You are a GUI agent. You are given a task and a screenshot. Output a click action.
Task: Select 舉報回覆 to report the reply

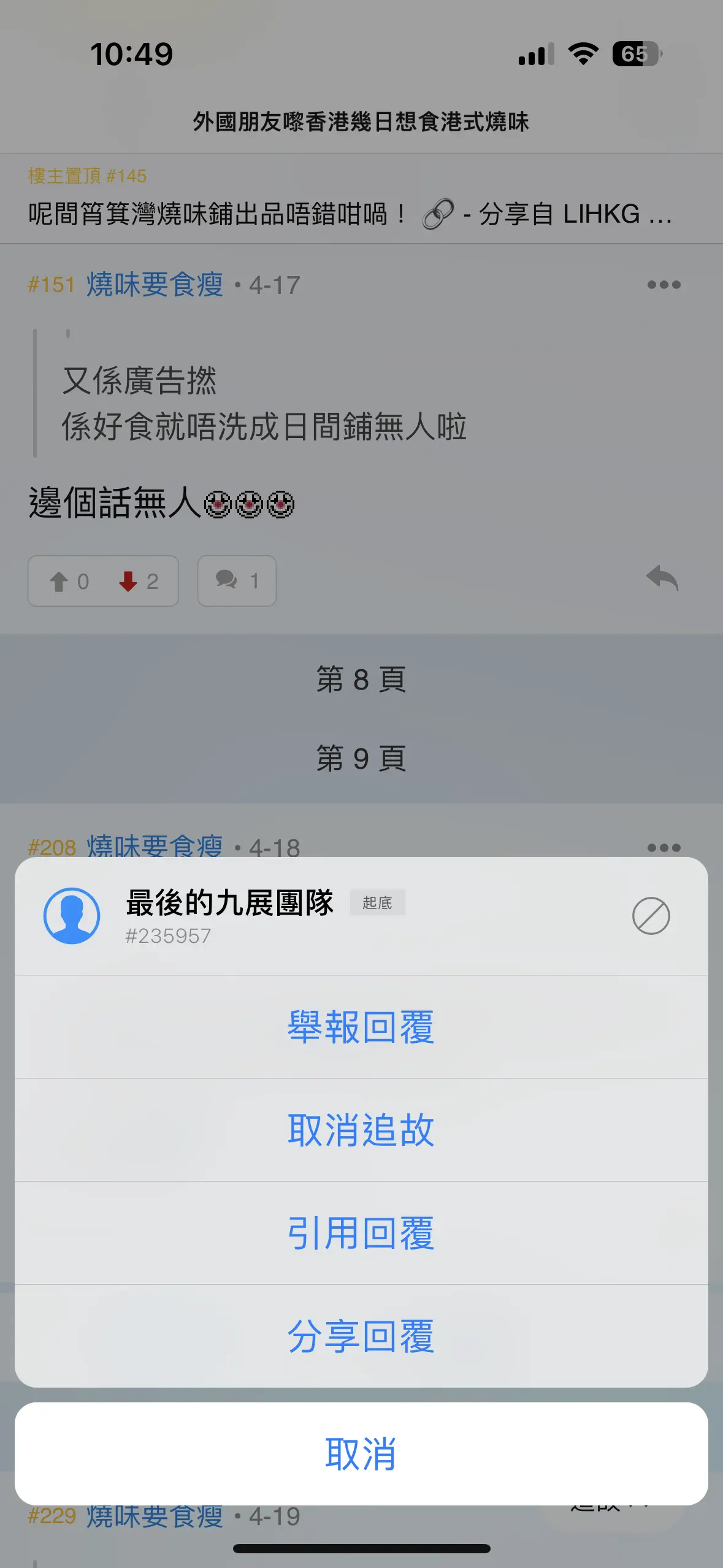click(361, 1027)
